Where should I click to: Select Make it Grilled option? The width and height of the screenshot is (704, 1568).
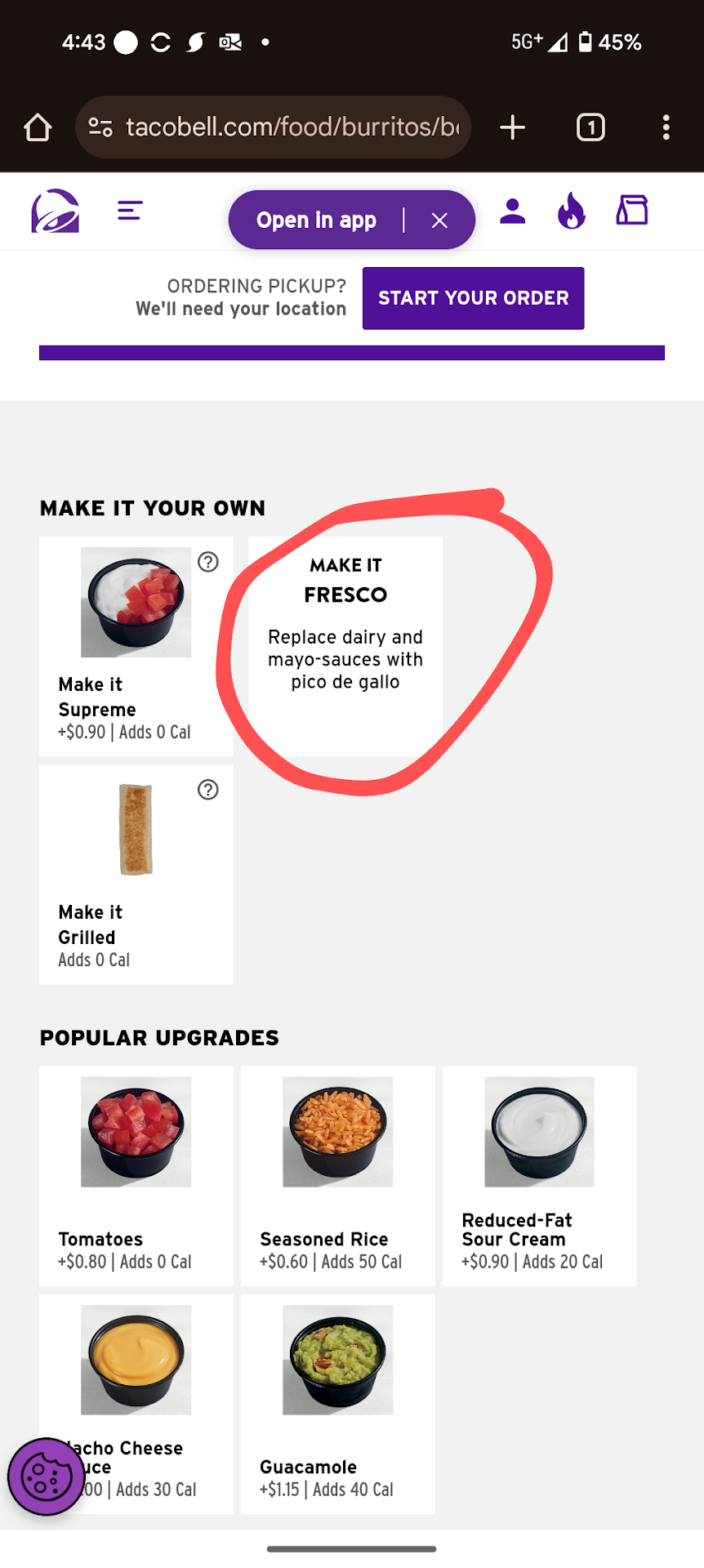coord(136,874)
